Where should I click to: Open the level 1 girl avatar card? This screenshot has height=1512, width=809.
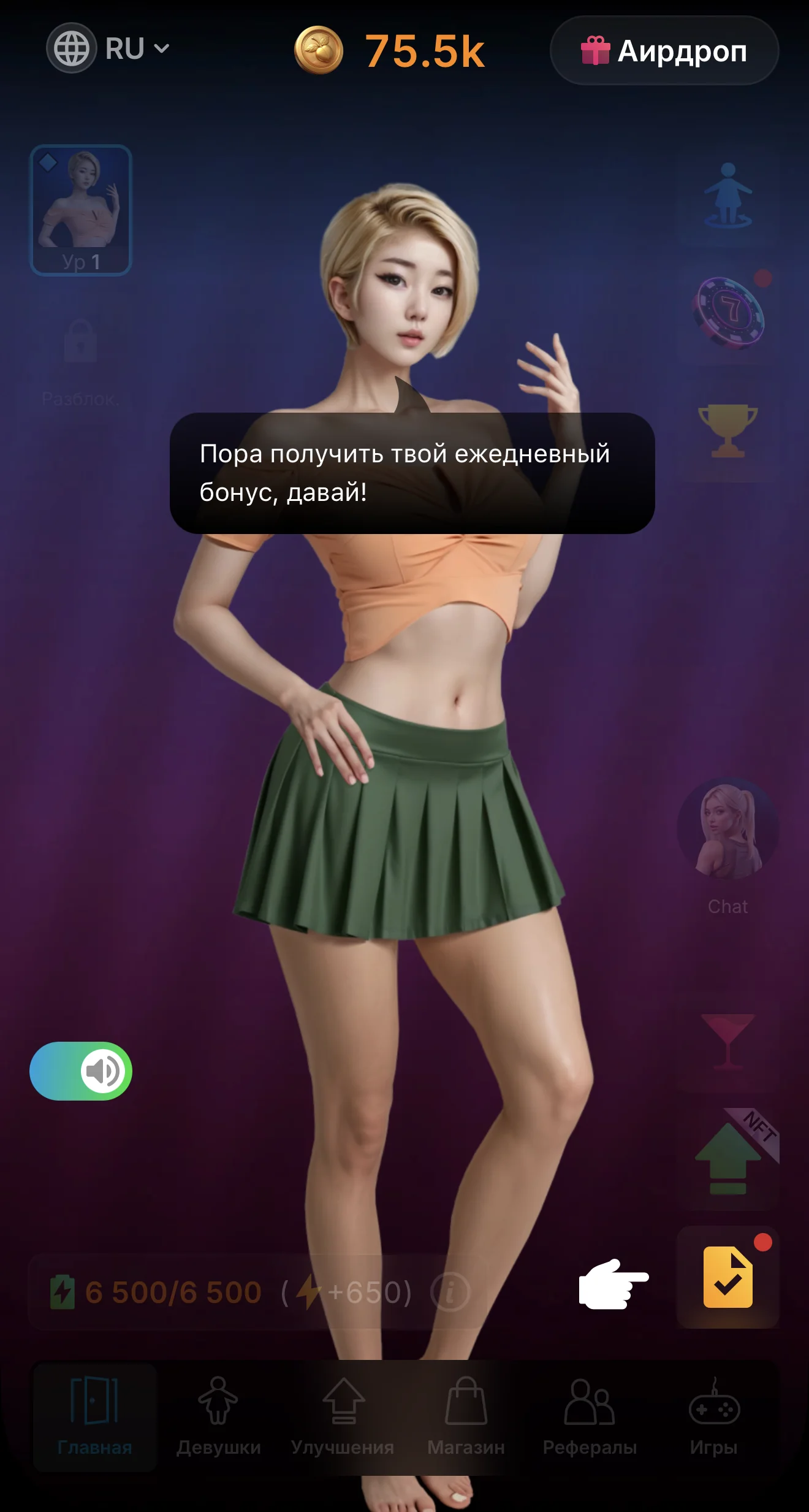point(81,210)
